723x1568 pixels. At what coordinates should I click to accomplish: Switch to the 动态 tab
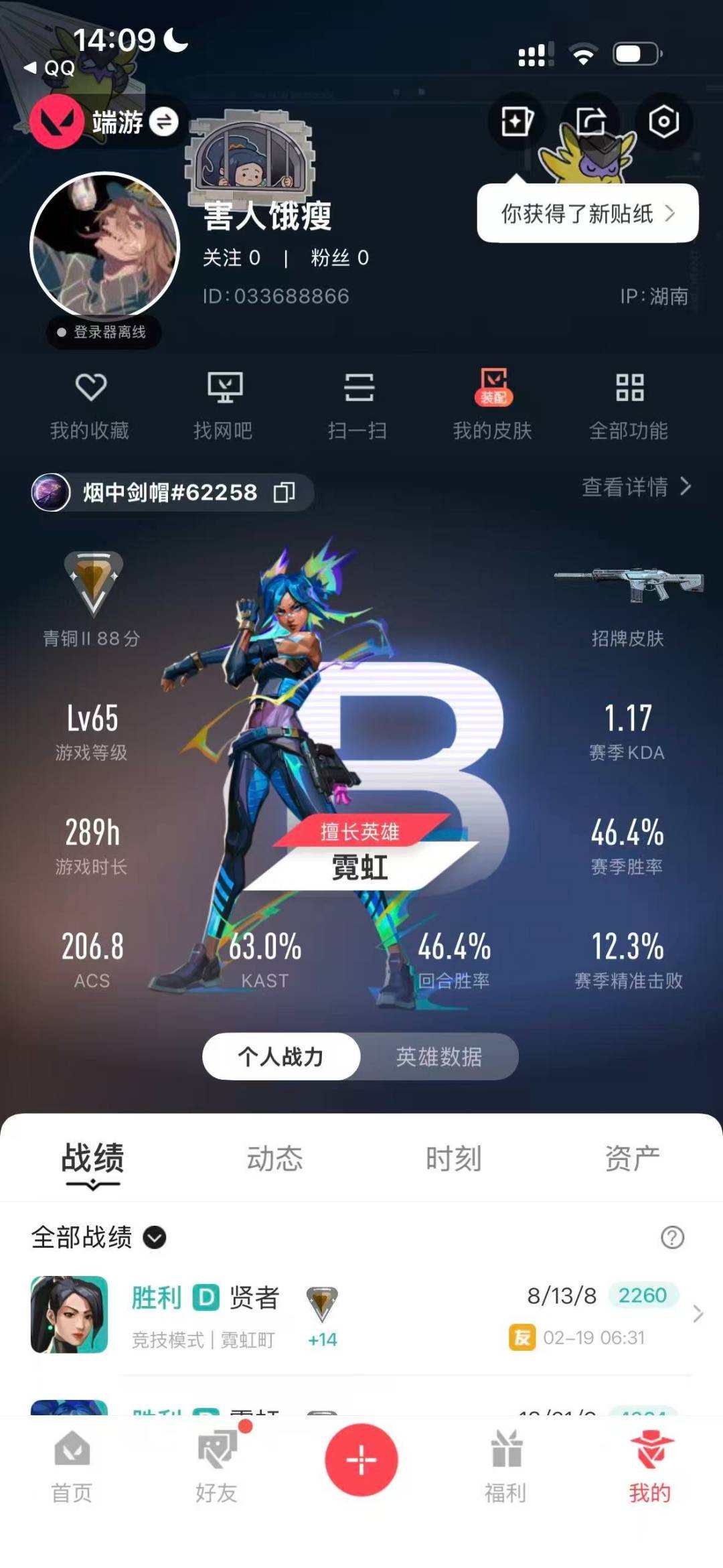point(275,1153)
